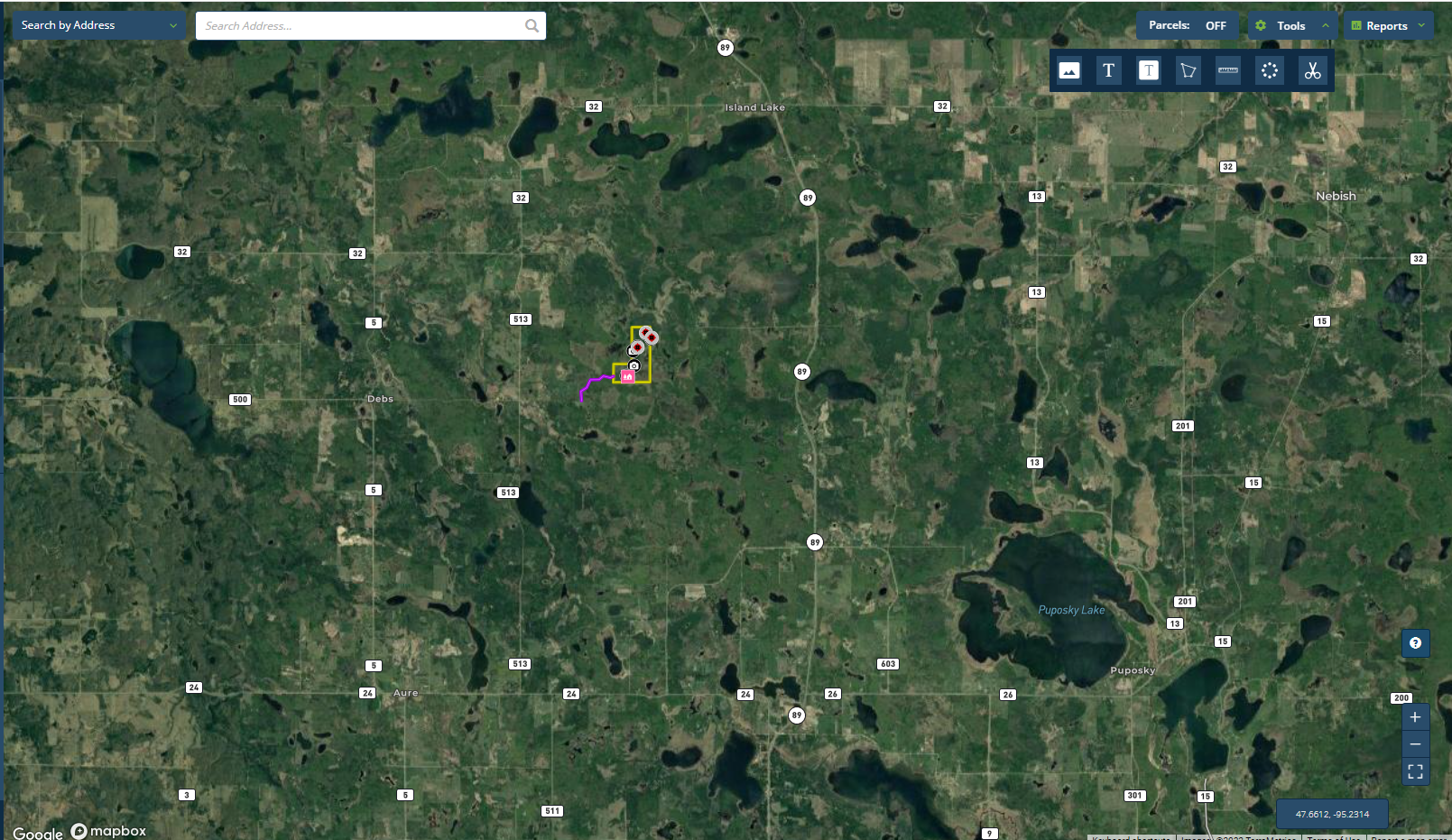Screen dimensions: 1452x840
Task: Select the boxed text label tool
Action: [x=1149, y=70]
